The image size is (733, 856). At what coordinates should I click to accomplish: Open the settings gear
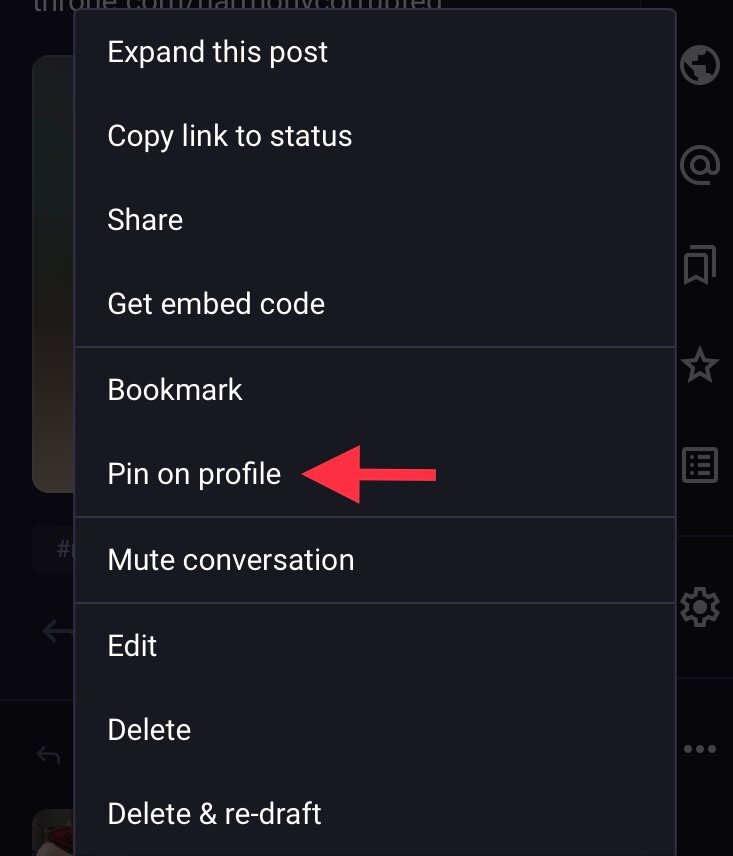[x=700, y=606]
